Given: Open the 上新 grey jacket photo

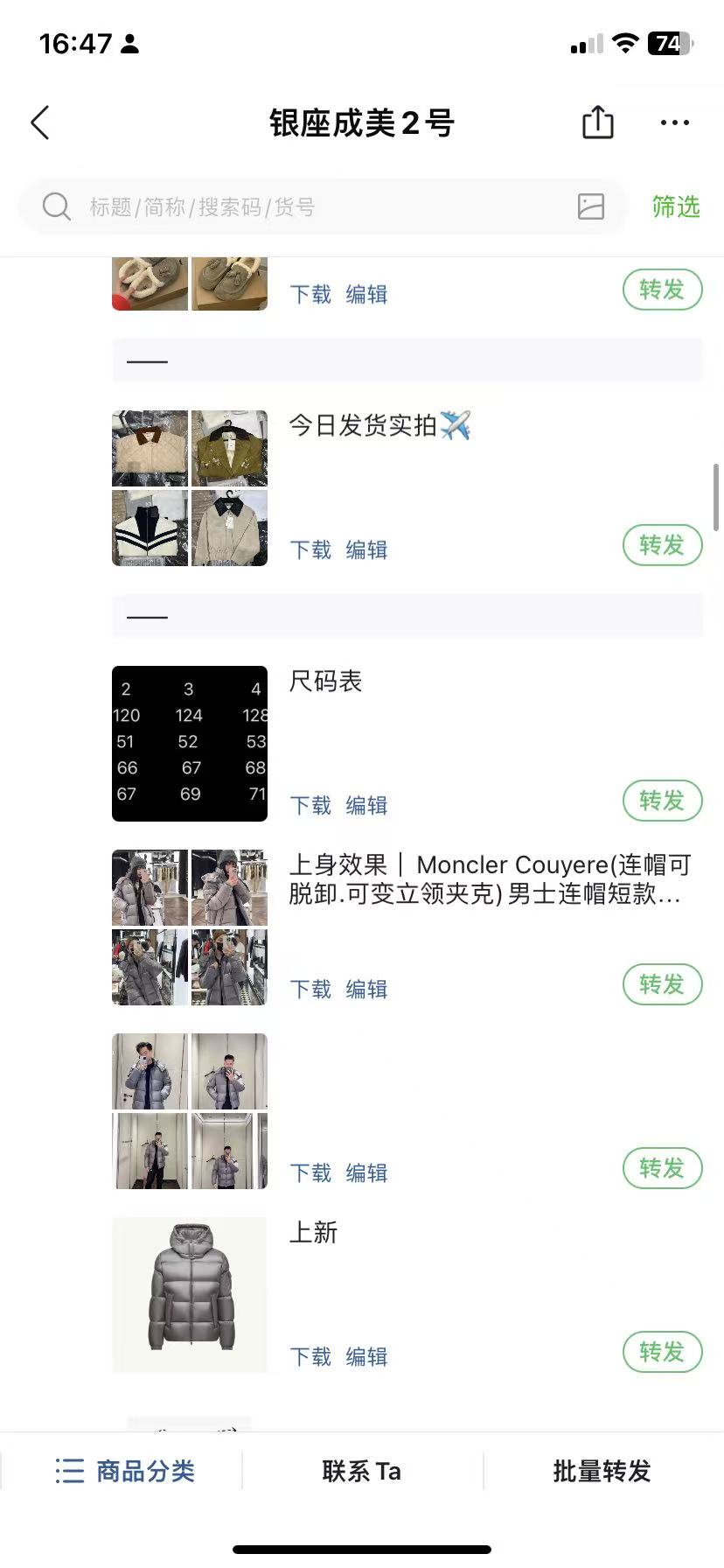Looking at the screenshot, I should click(190, 1295).
